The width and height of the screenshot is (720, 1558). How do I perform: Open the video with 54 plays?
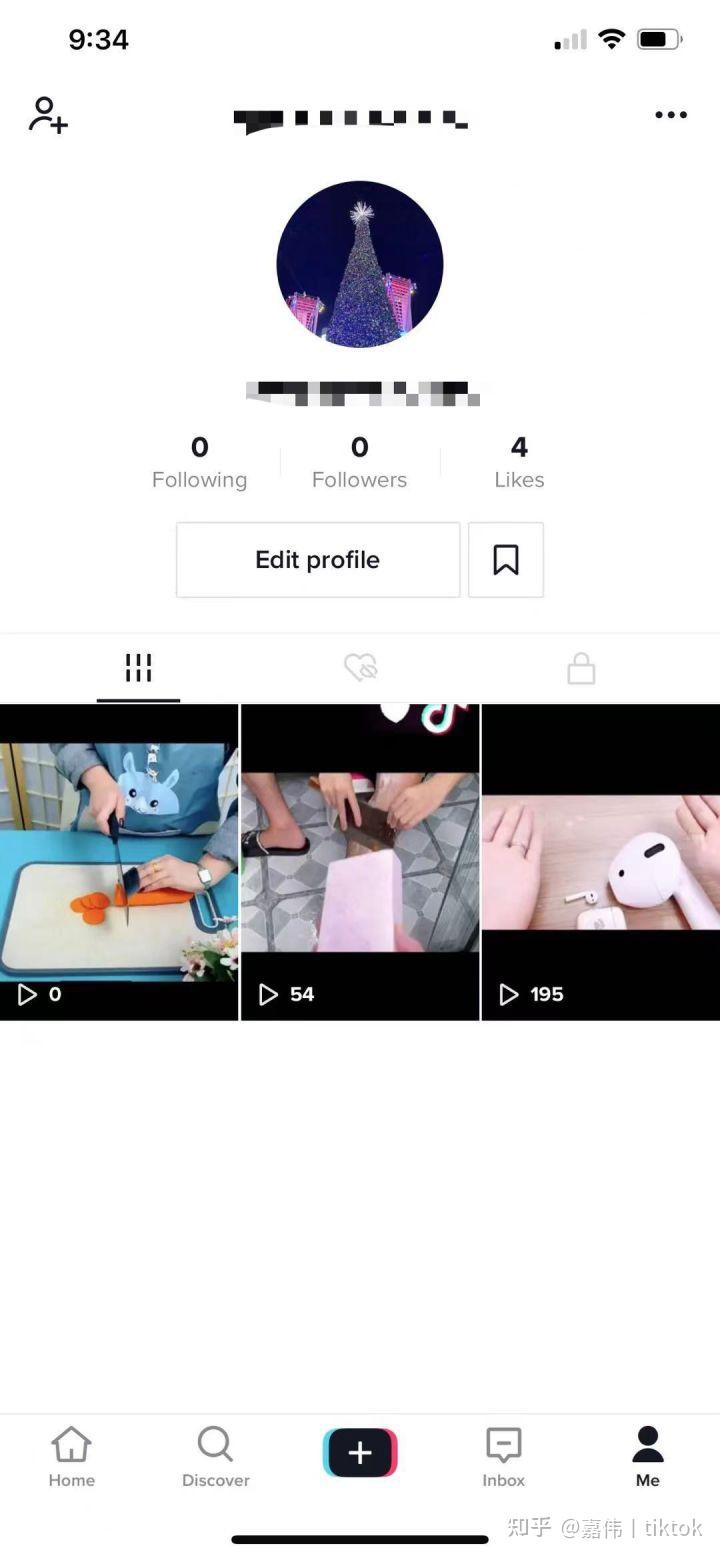tap(360, 862)
